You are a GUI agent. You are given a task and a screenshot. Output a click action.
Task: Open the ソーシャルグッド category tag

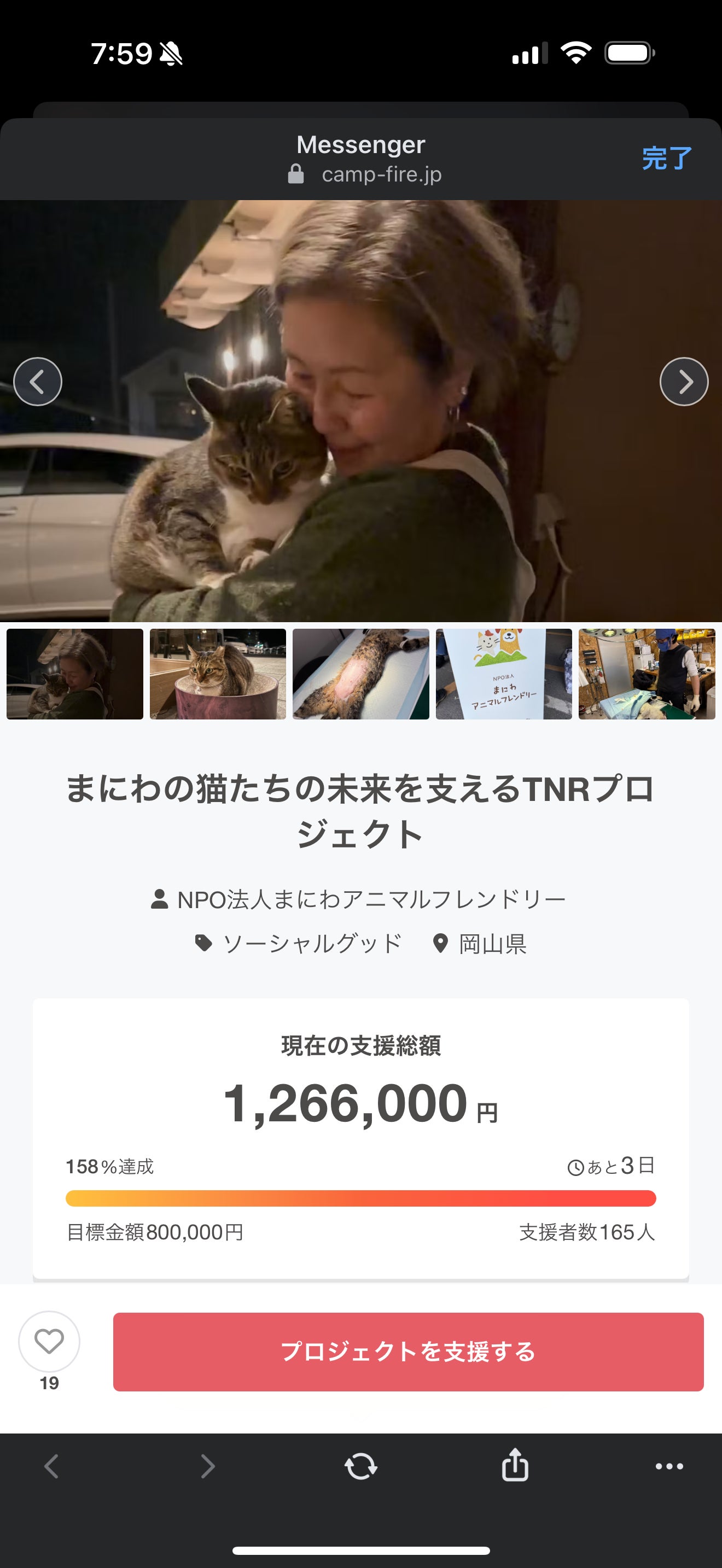(312, 944)
